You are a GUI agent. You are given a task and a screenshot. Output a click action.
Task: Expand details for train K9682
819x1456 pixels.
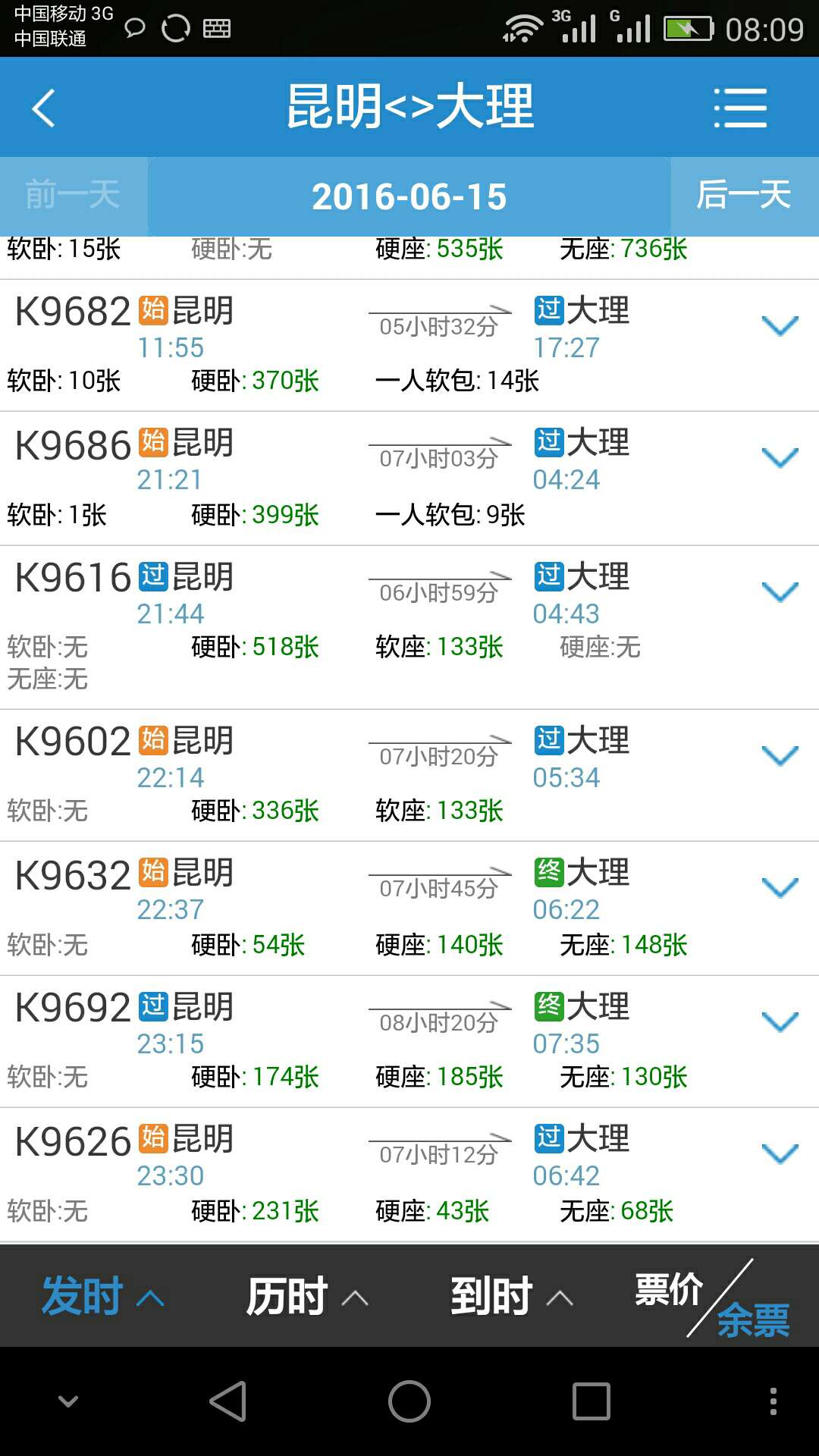tap(780, 326)
